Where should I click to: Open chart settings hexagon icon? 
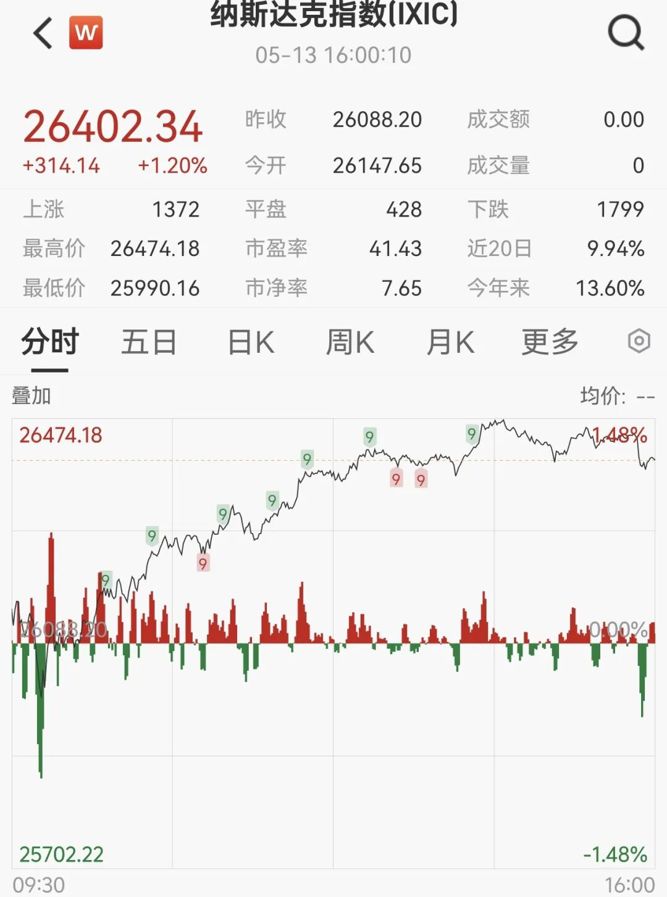point(639,341)
